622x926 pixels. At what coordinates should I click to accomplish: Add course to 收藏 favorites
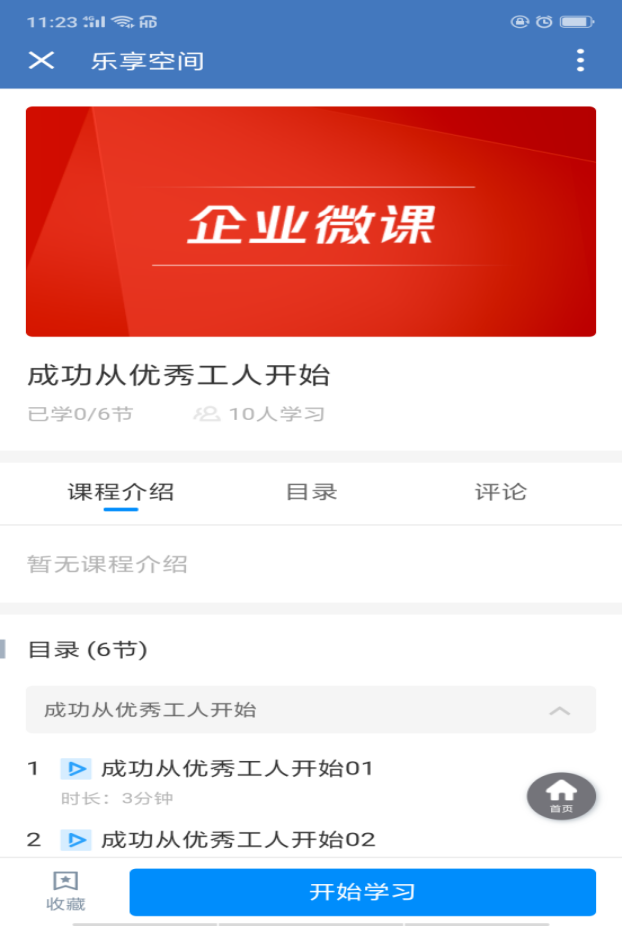click(x=65, y=891)
